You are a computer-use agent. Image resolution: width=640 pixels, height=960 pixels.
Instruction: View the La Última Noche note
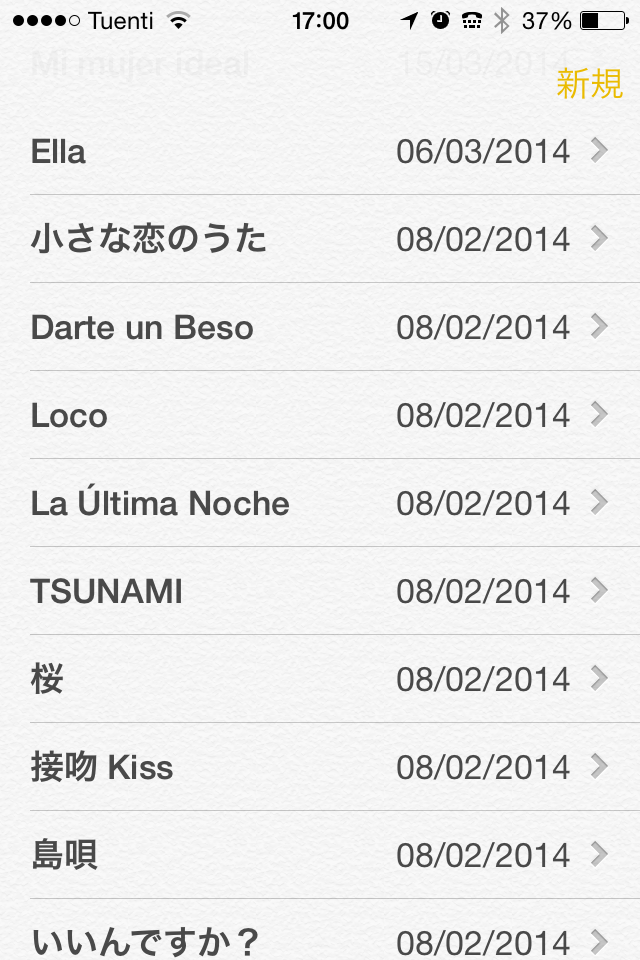pyautogui.click(x=320, y=503)
